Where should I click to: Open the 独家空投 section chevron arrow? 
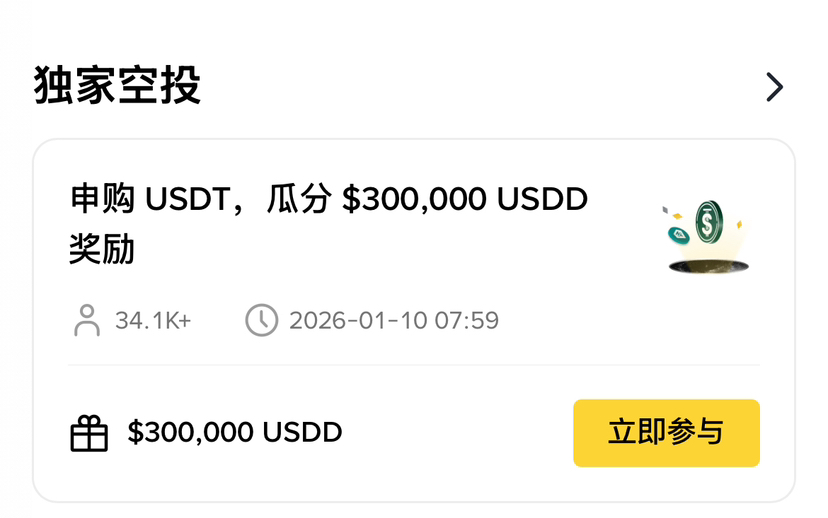pos(774,87)
